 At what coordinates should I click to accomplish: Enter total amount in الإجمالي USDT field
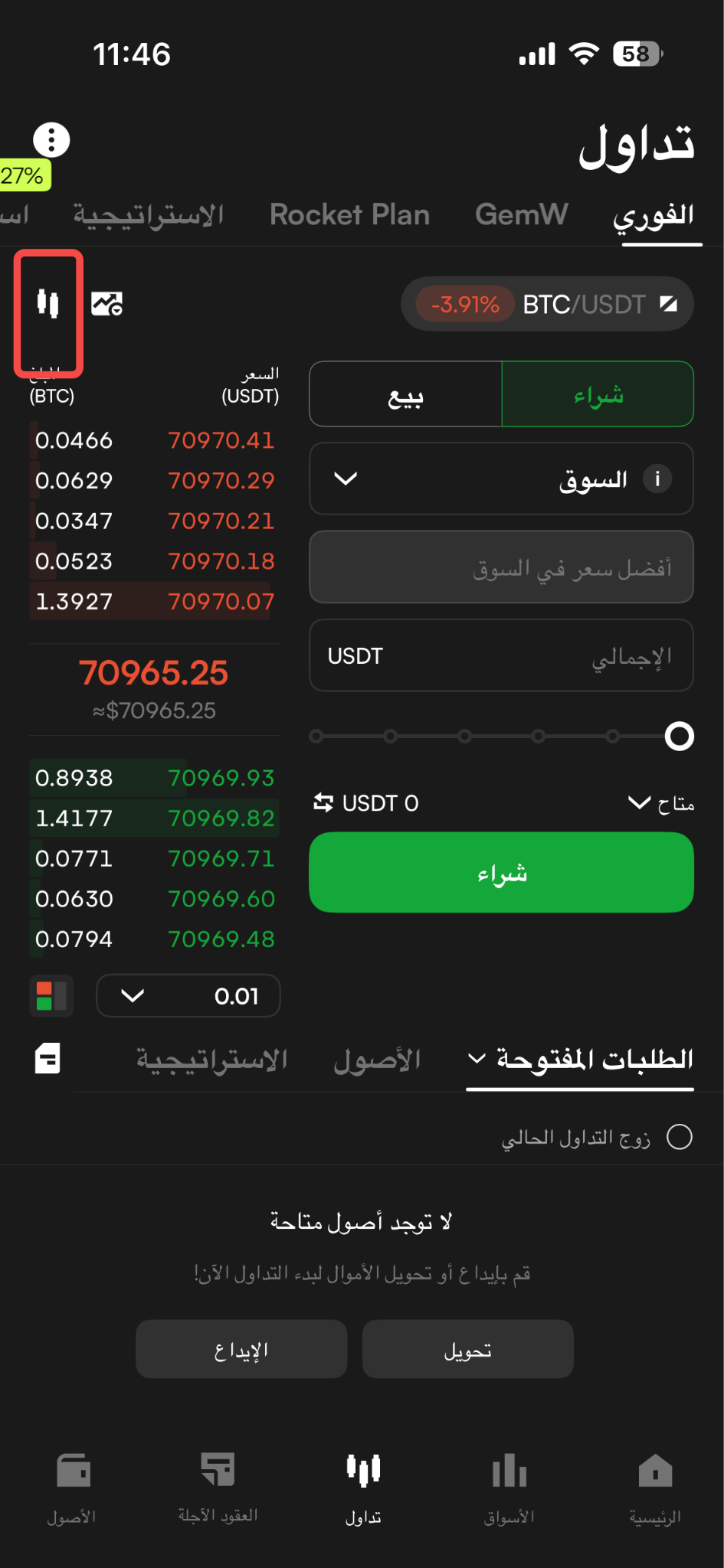click(x=501, y=655)
